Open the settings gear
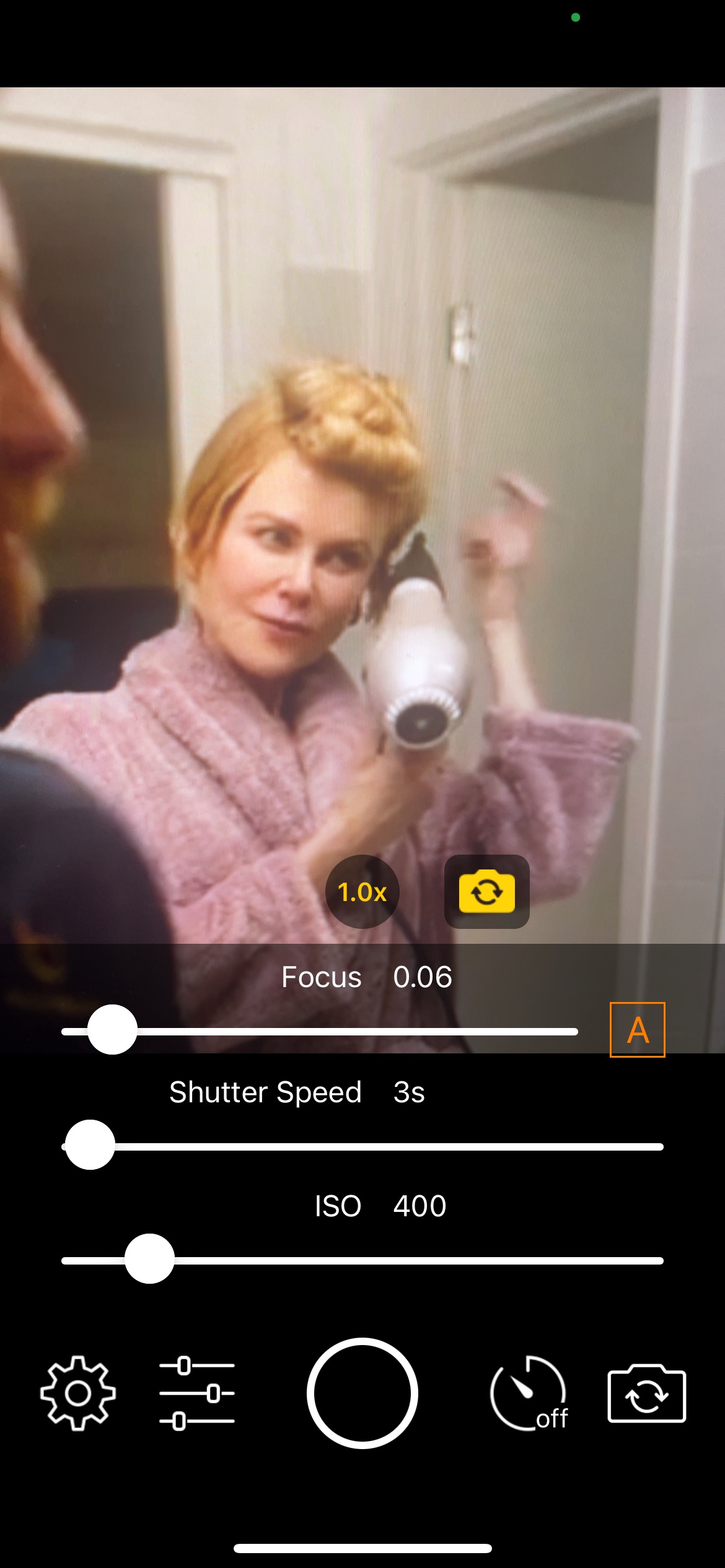Viewport: 725px width, 1568px height. tap(78, 1393)
